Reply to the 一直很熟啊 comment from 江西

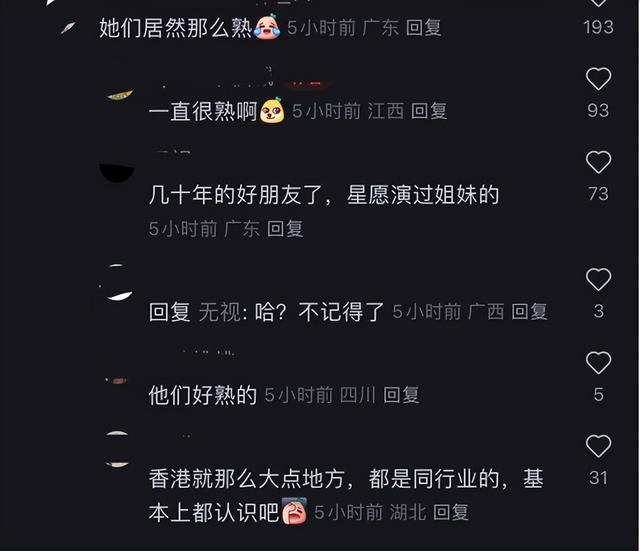coord(429,111)
